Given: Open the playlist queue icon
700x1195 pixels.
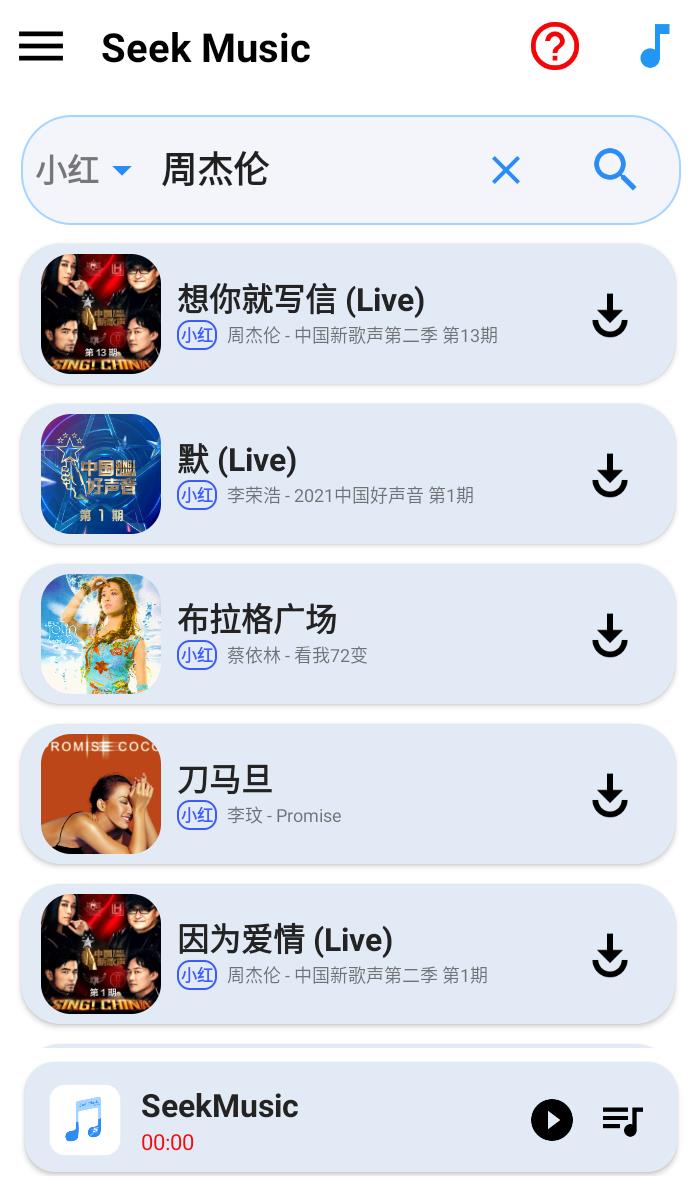Looking at the screenshot, I should pyautogui.click(x=622, y=1119).
